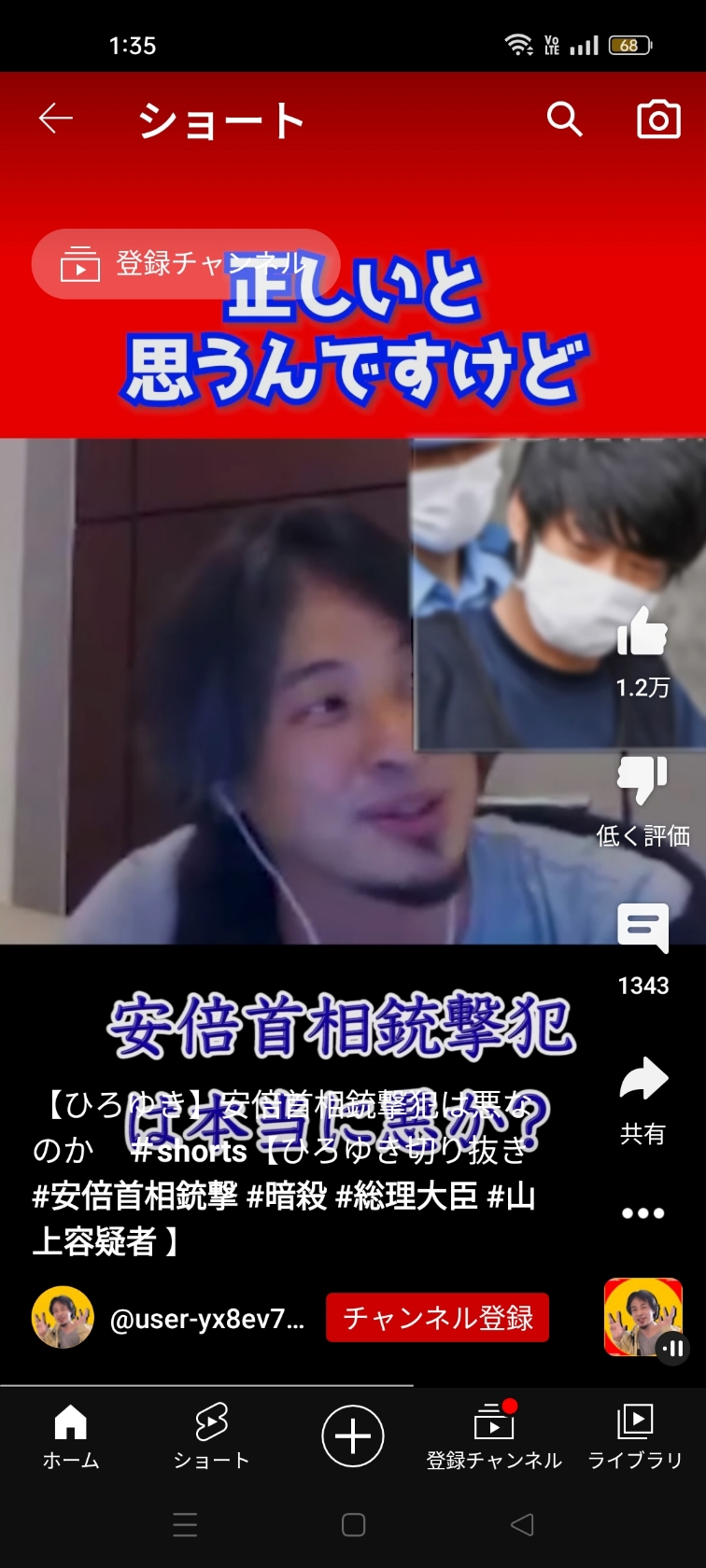
Task: Open the camera to create a Short
Action: tap(658, 119)
